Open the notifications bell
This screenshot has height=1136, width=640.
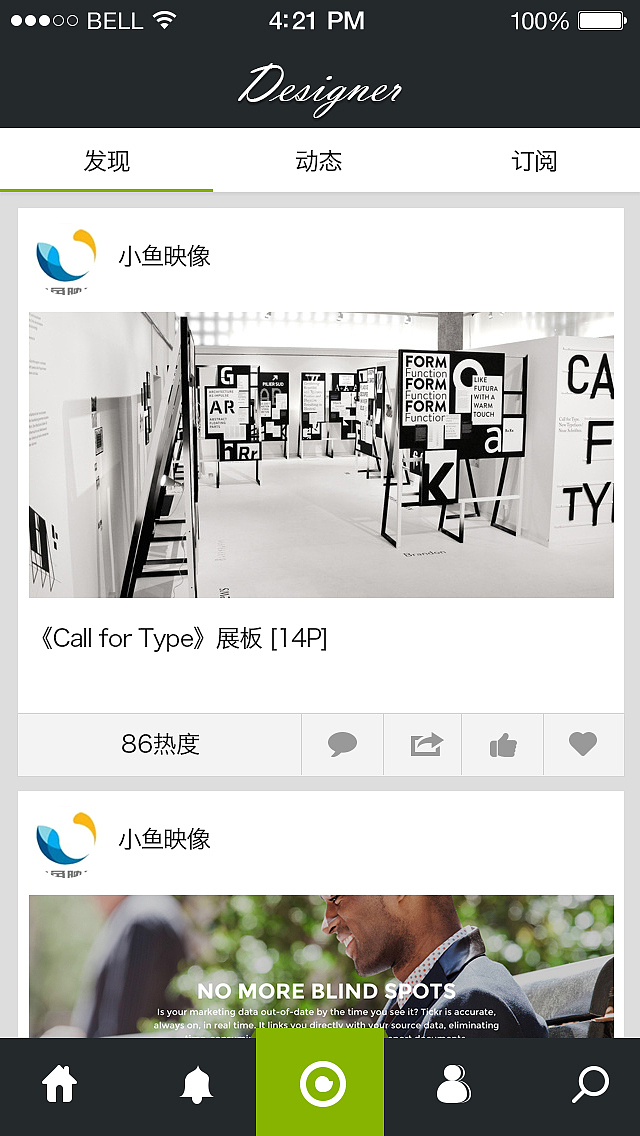point(196,1086)
